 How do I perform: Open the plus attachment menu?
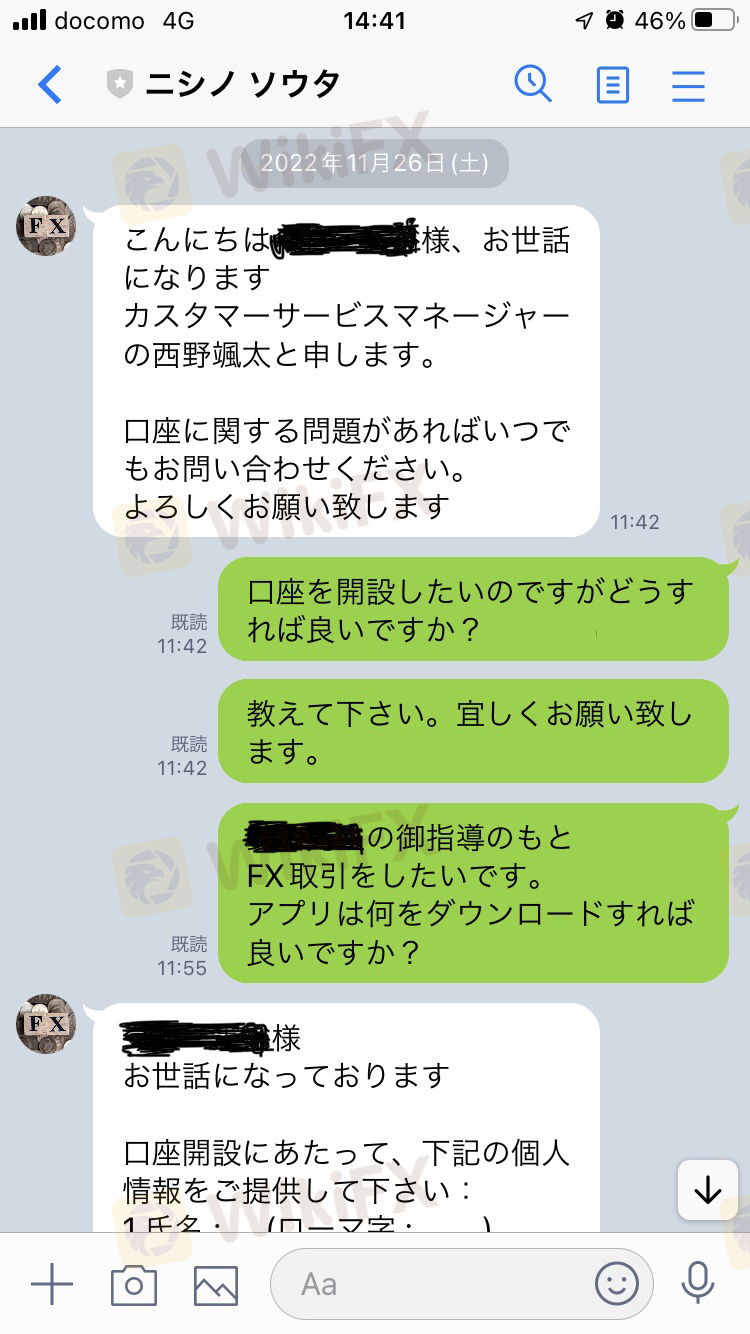52,1284
